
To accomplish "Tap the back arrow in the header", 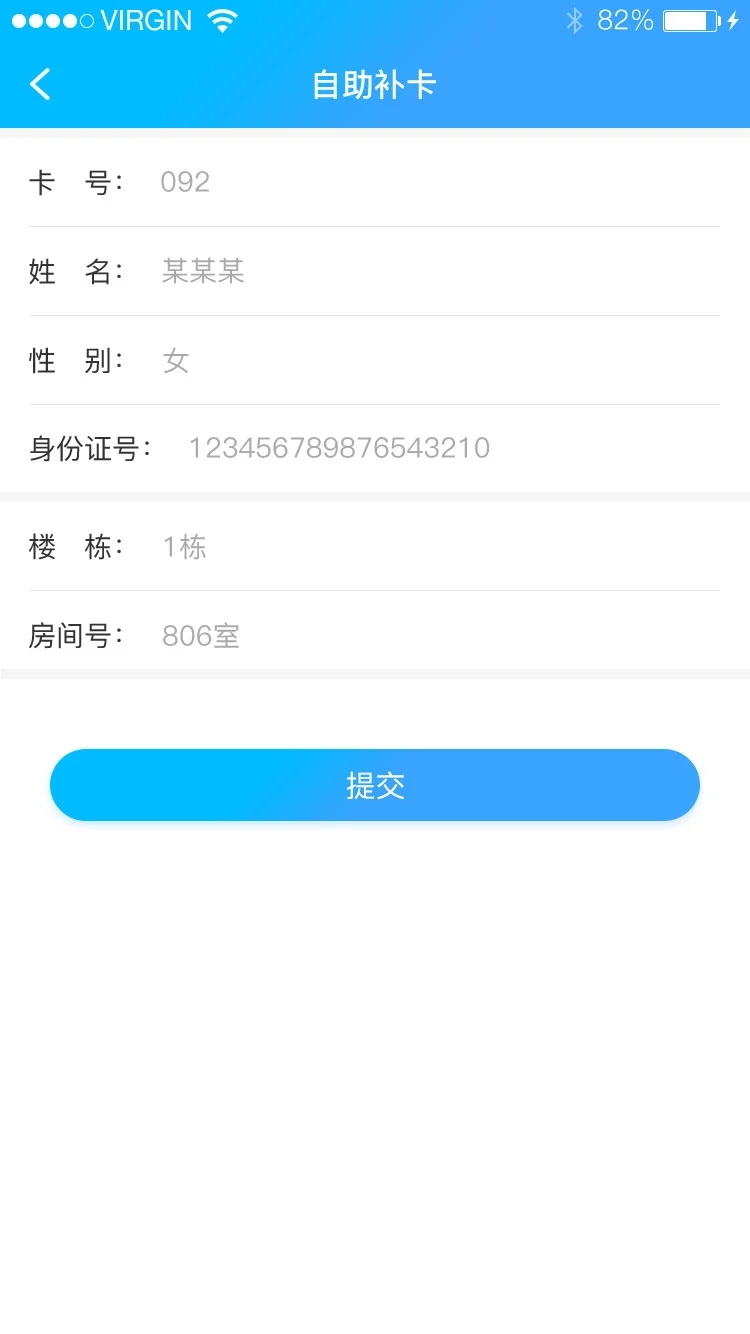I will coord(39,84).
